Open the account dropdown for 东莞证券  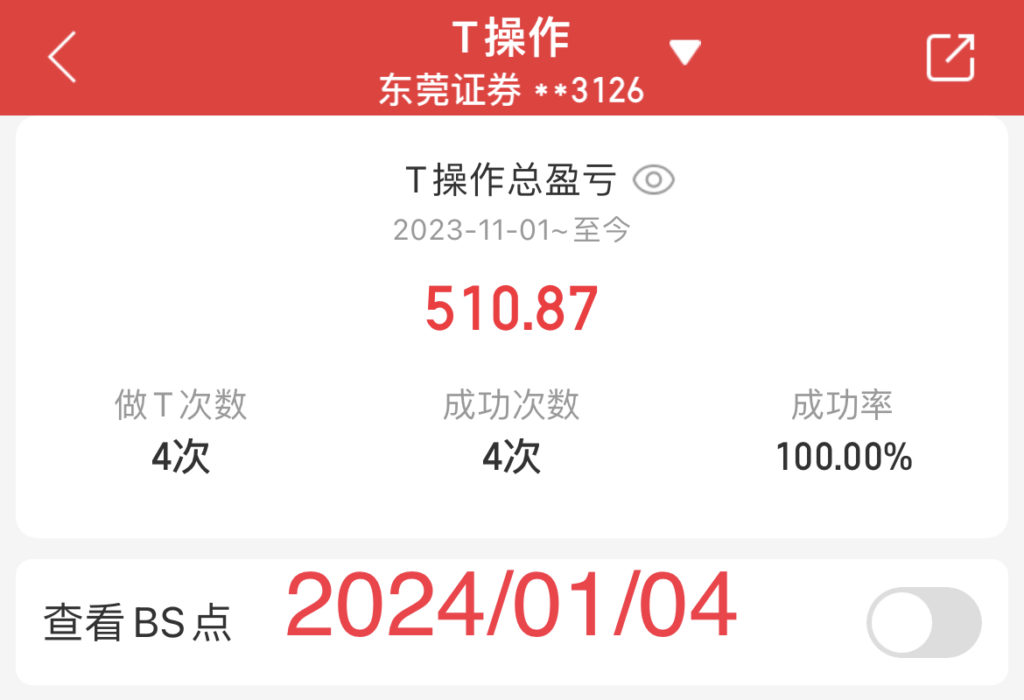[685, 53]
